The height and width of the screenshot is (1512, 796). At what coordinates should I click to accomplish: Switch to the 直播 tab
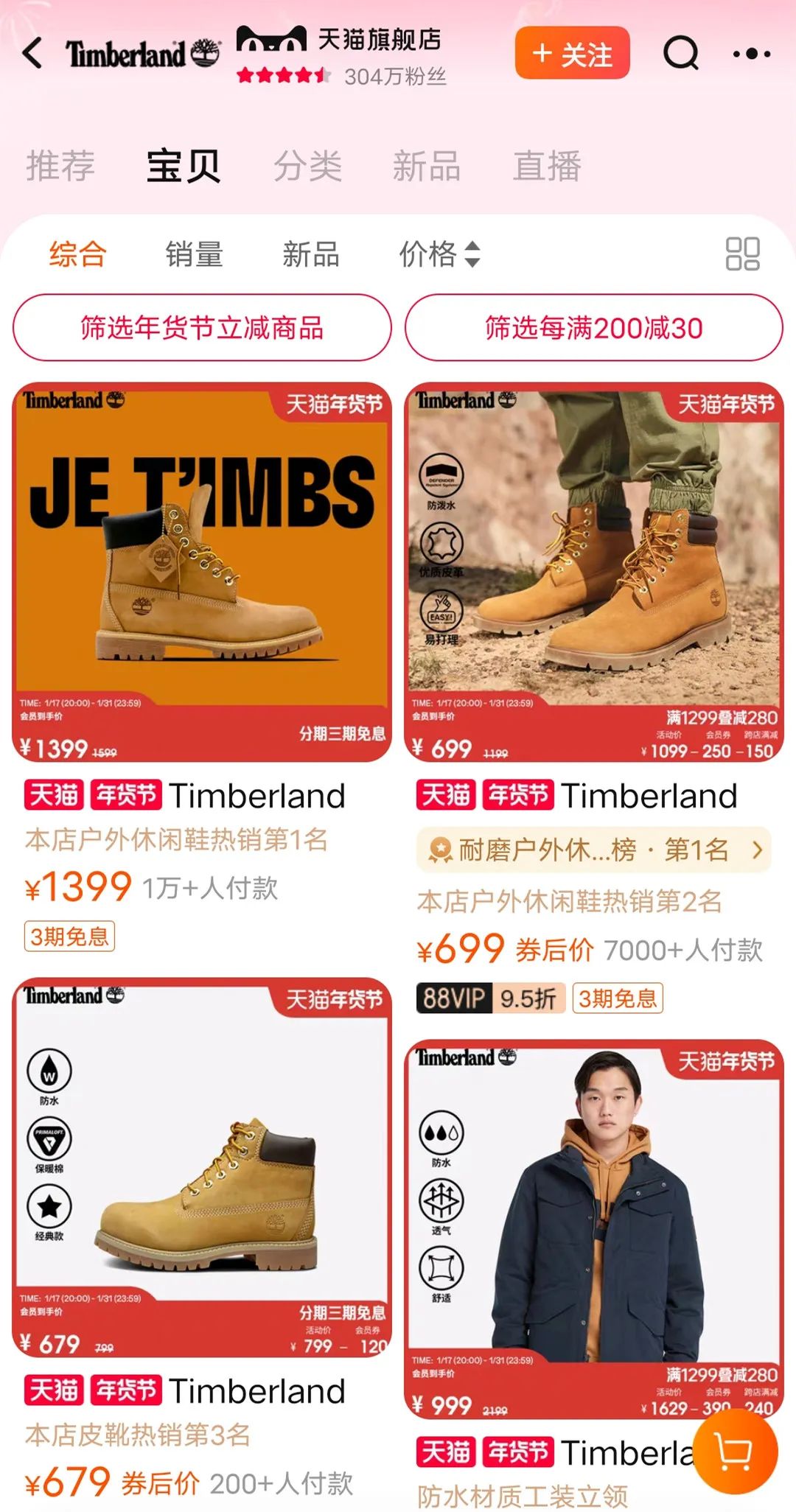tap(547, 166)
